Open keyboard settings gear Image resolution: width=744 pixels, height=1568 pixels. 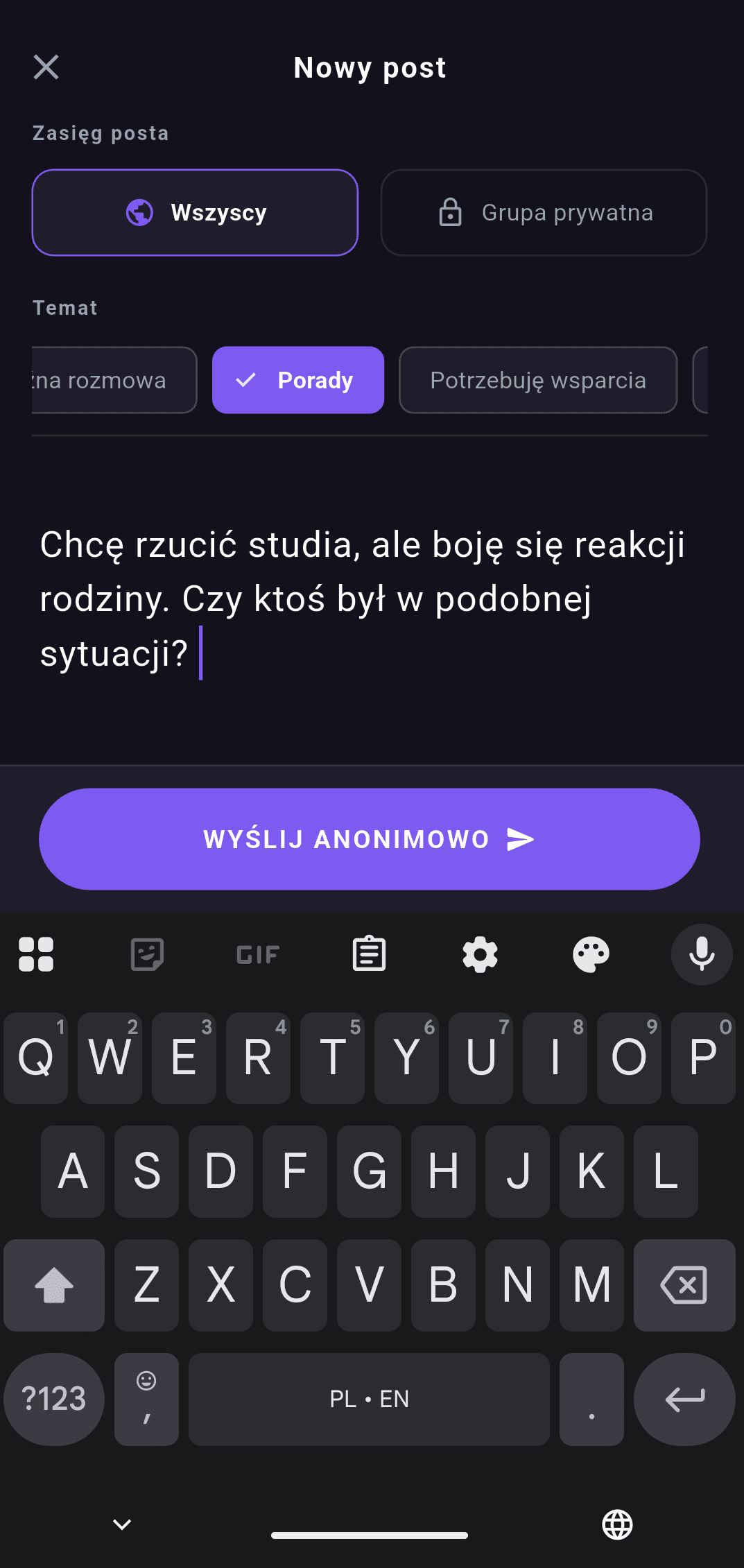coord(480,954)
